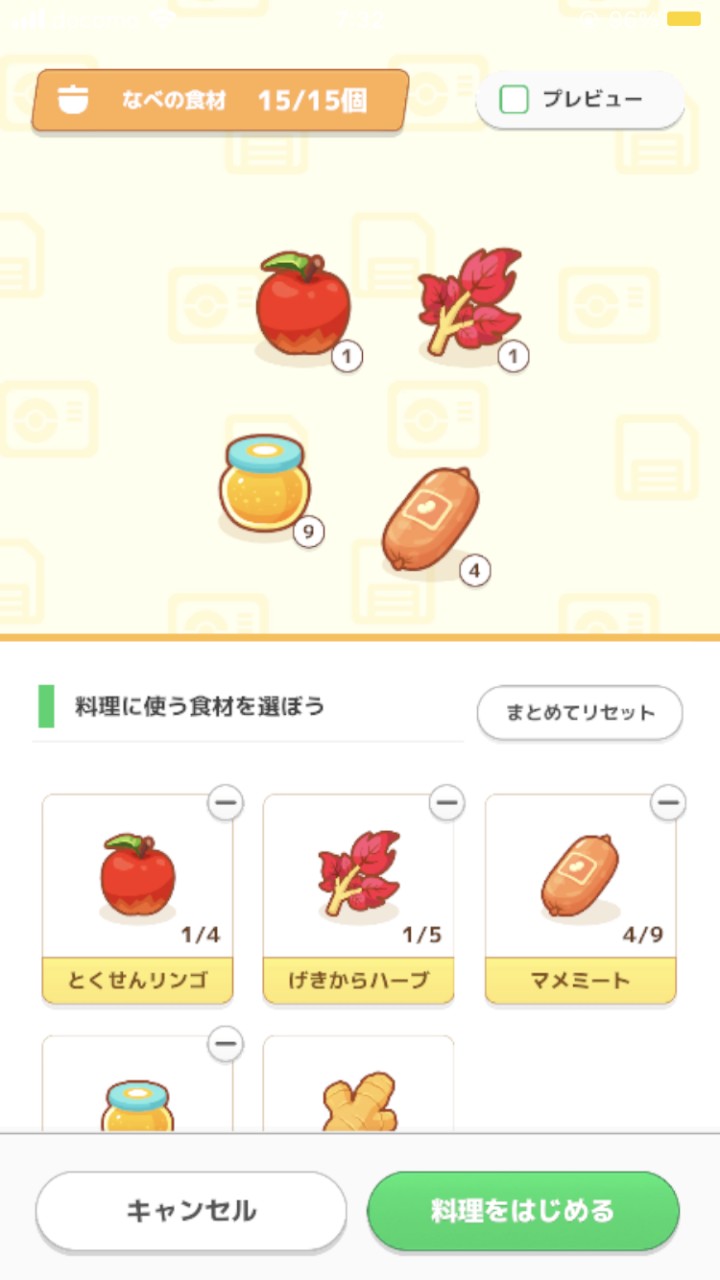The height and width of the screenshot is (1280, 720).
Task: Tap the minus button on the honey jar card
Action: click(225, 1045)
